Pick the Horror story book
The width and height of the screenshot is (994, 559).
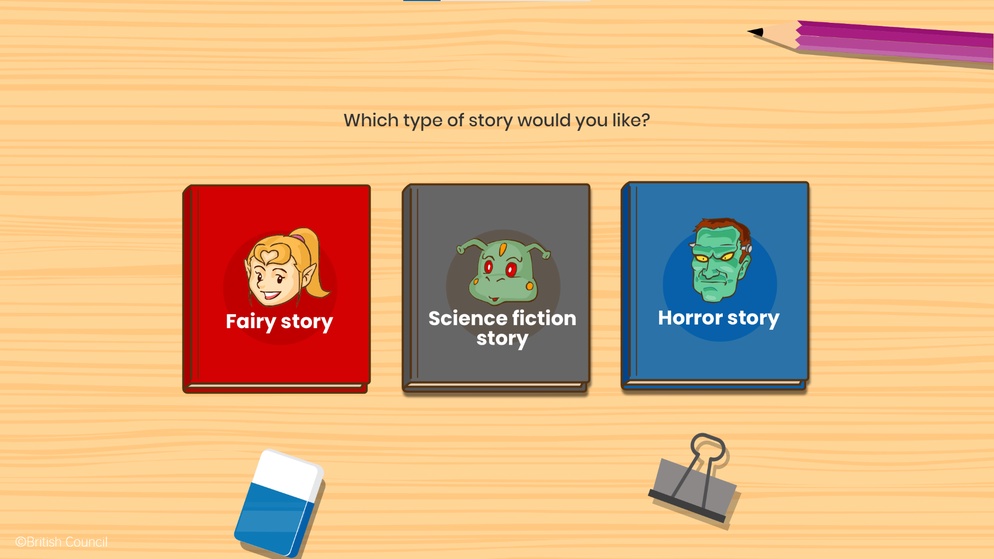pos(716,285)
